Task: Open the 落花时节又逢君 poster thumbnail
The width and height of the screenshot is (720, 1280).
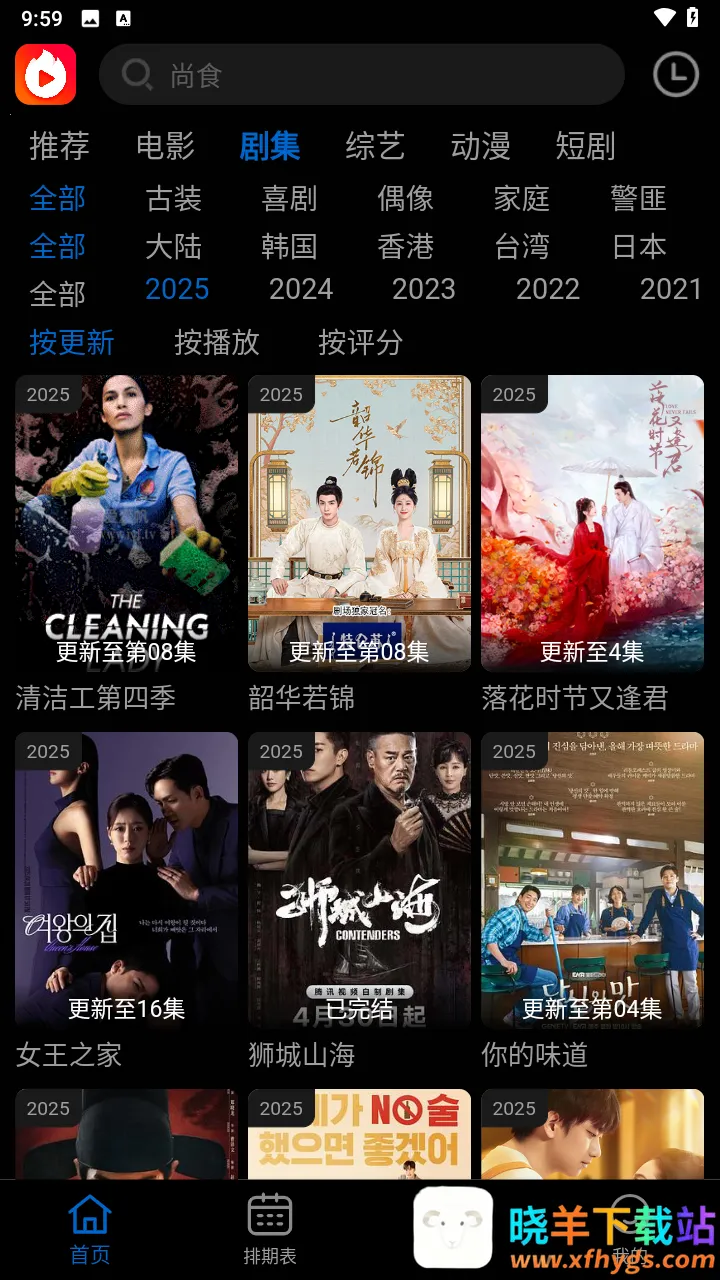Action: tap(591, 520)
